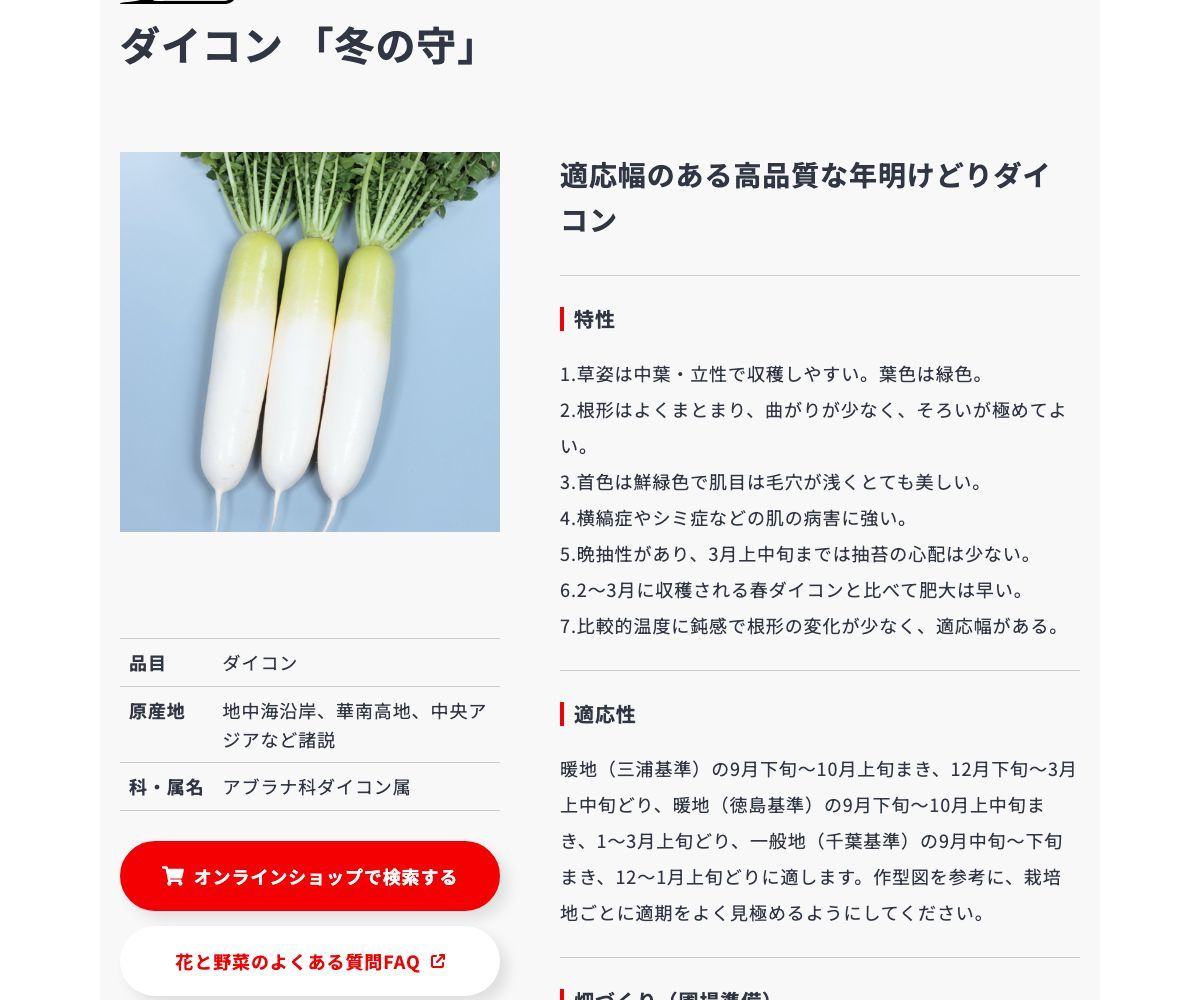Tap オンラインショップで検索する button
Viewport: 1200px width, 1000px height.
click(310, 876)
